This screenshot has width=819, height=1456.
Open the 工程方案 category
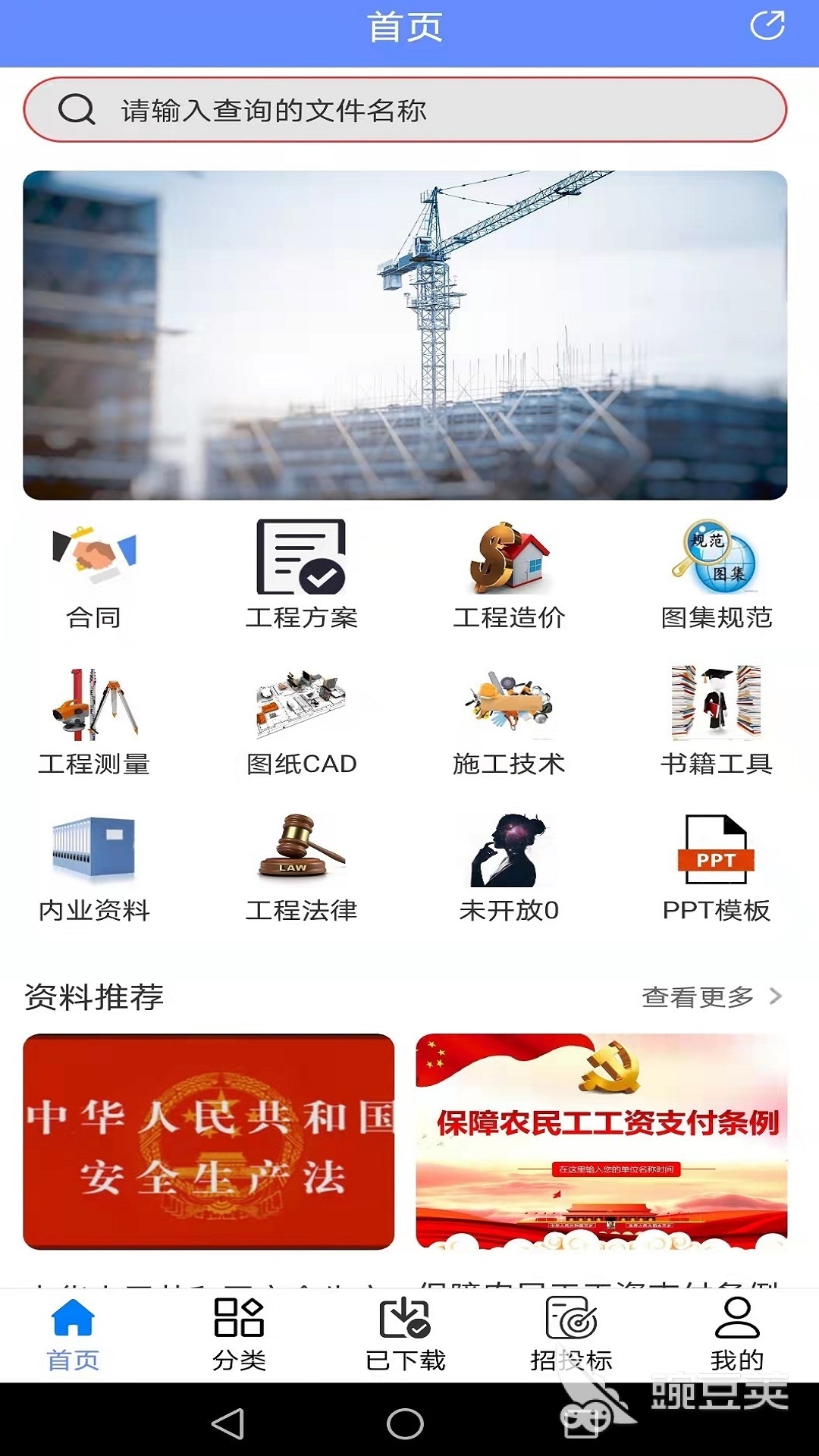coord(301,576)
